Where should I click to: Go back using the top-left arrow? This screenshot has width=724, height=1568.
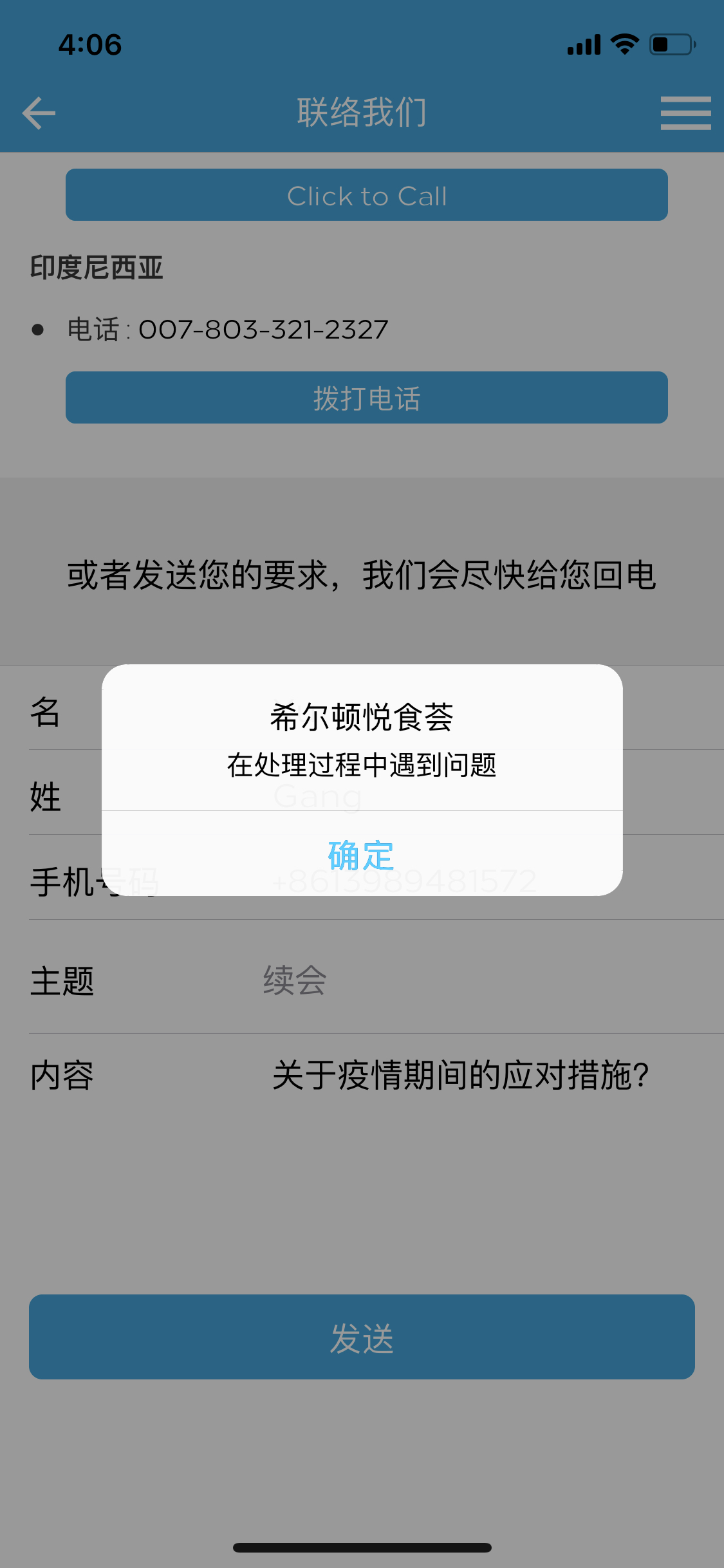[39, 113]
